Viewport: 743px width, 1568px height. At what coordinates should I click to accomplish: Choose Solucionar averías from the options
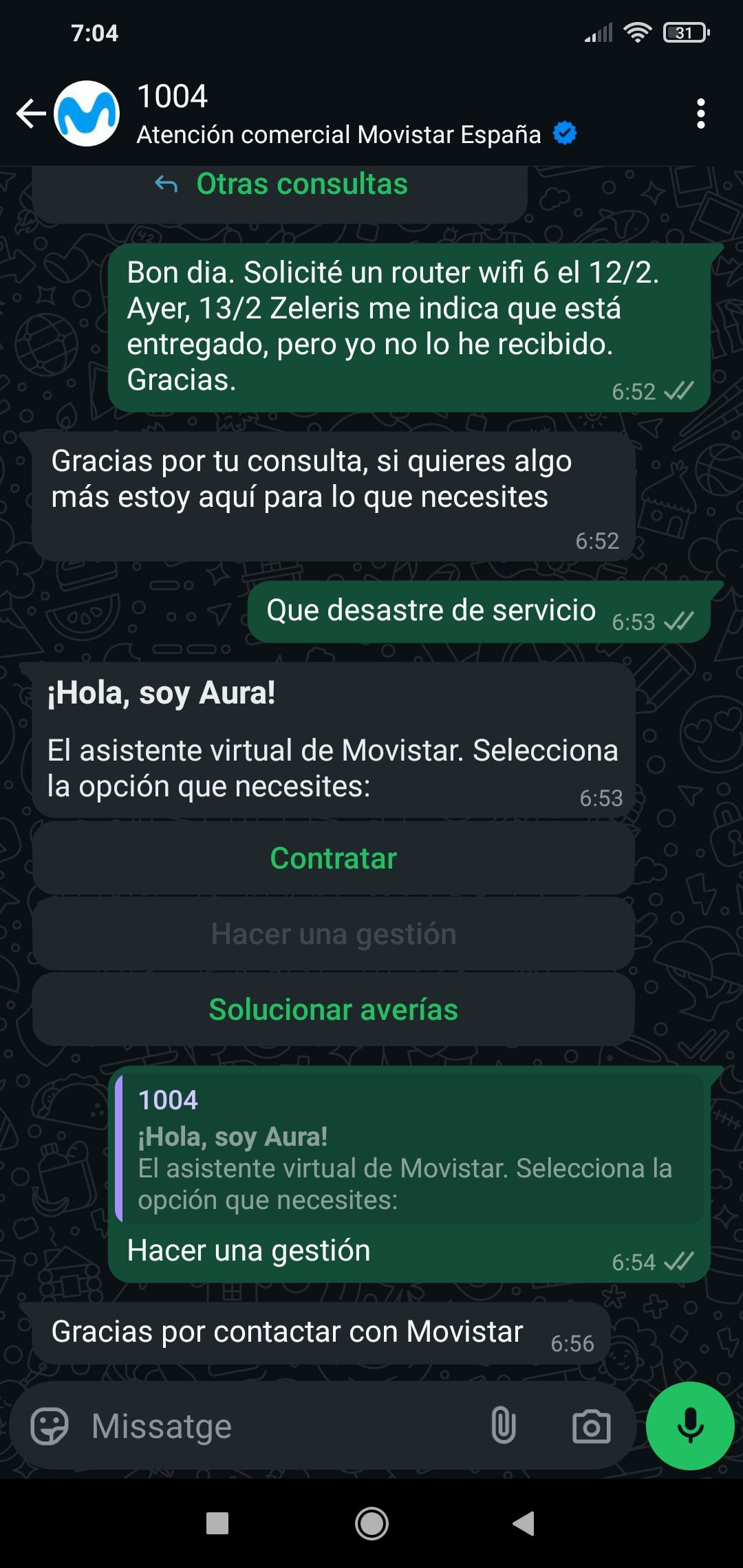click(334, 1010)
